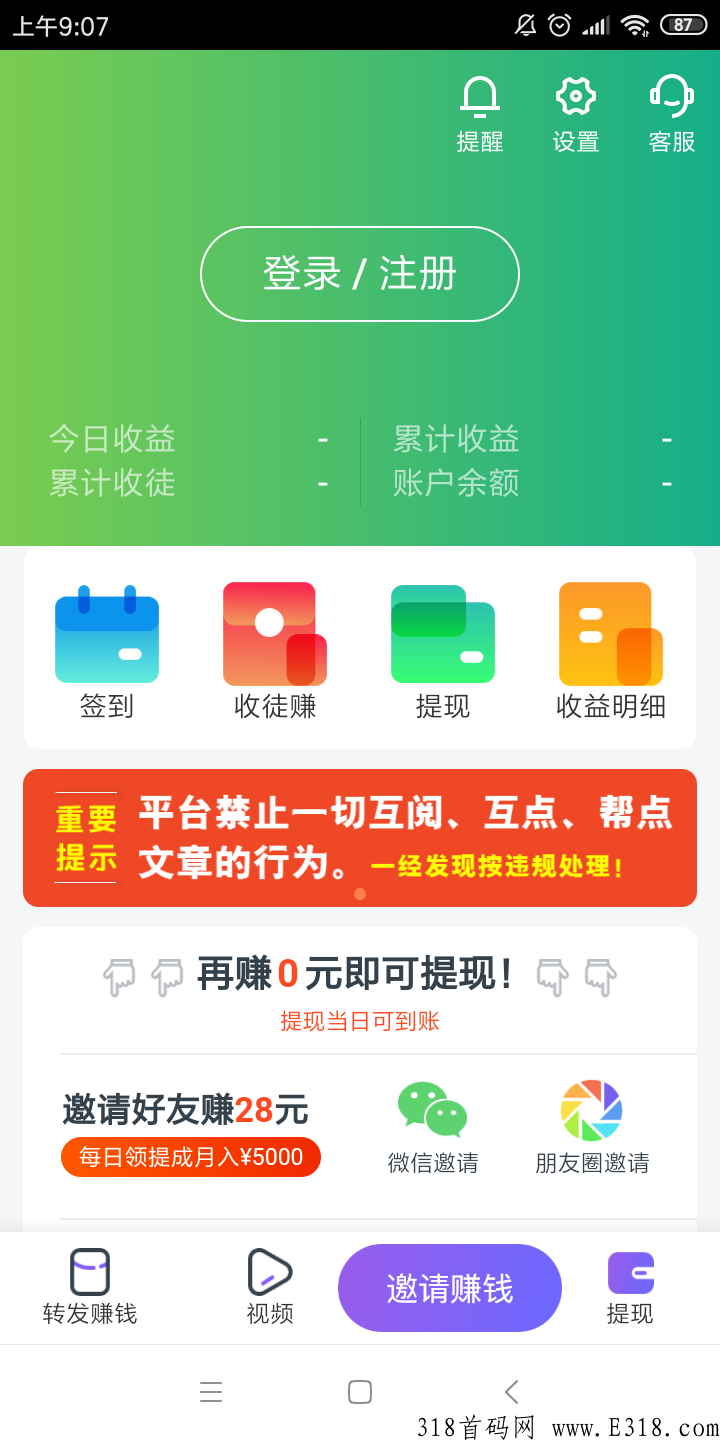Switch to the 转发赚钱 forwarding tab
The image size is (720, 1440).
(89, 1288)
